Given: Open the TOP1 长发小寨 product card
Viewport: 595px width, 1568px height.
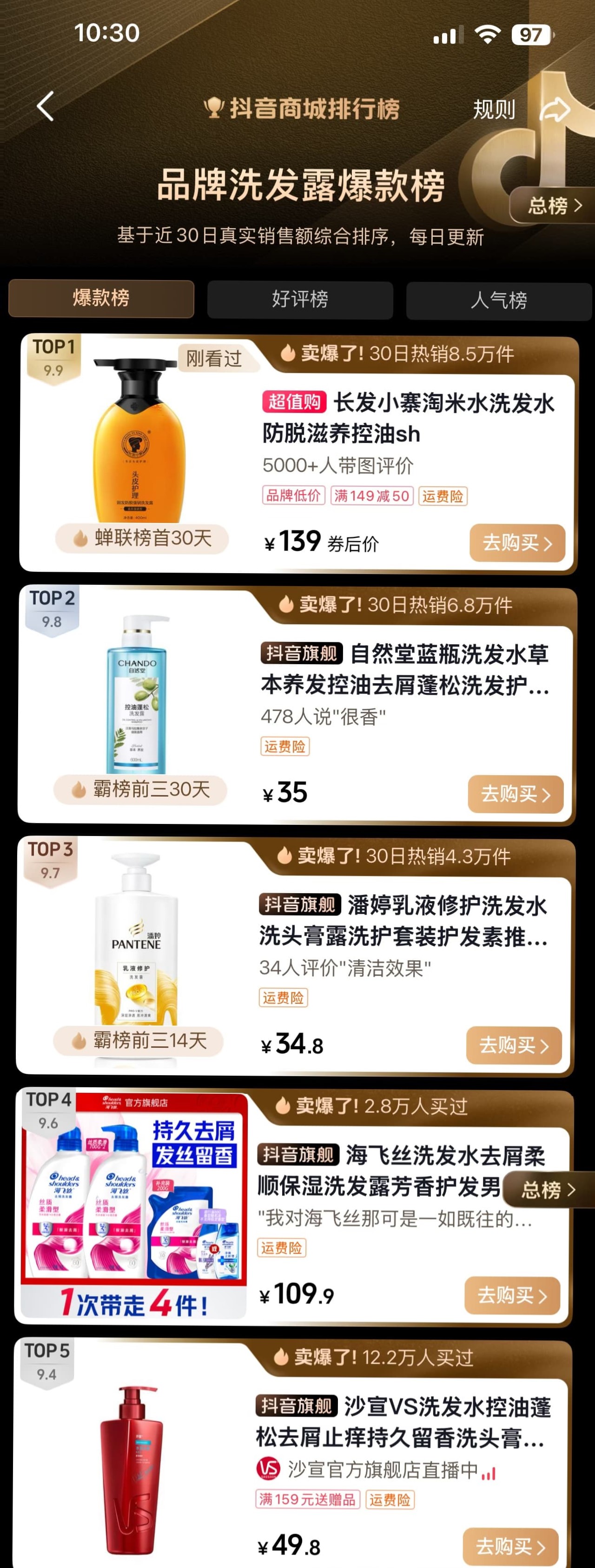Looking at the screenshot, I should click(x=408, y=418).
